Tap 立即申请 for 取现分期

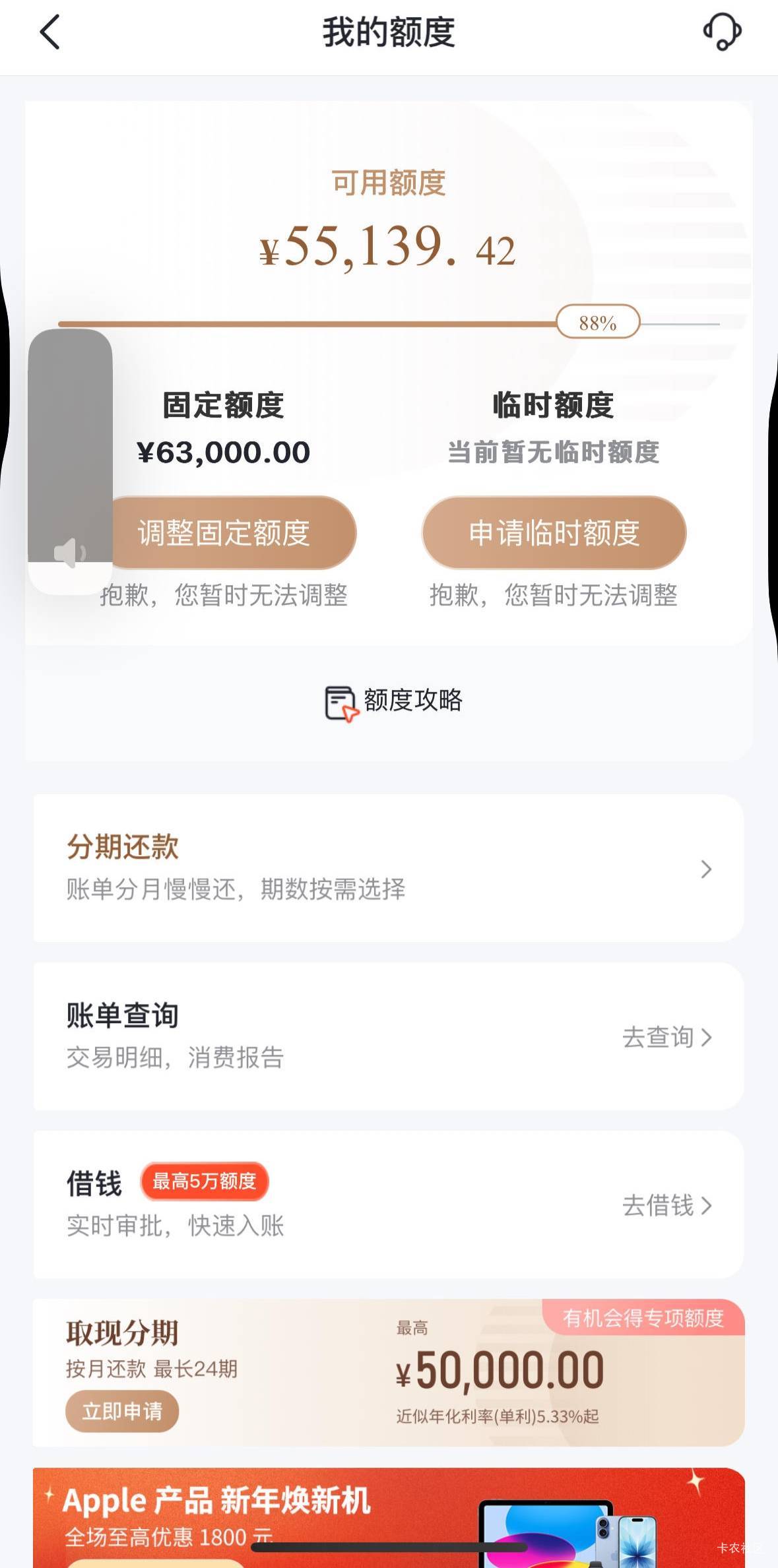pyautogui.click(x=122, y=1411)
